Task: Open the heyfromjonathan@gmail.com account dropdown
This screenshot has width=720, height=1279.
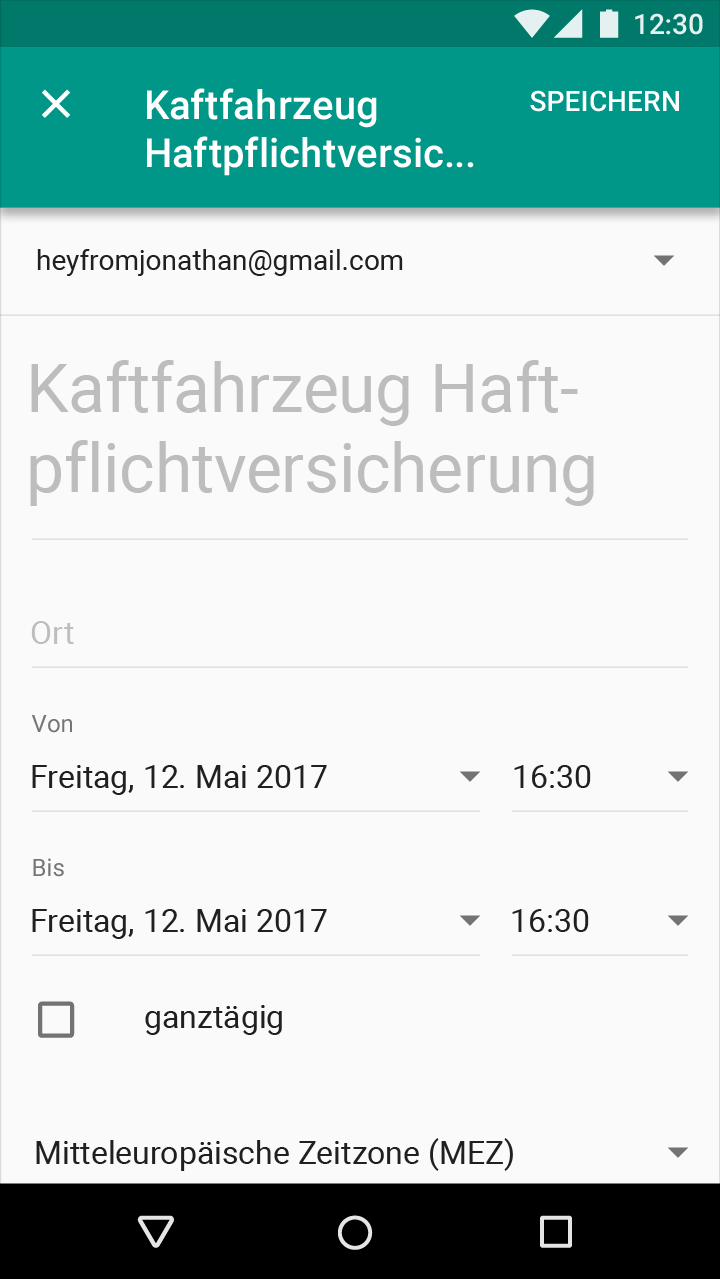Action: 360,261
